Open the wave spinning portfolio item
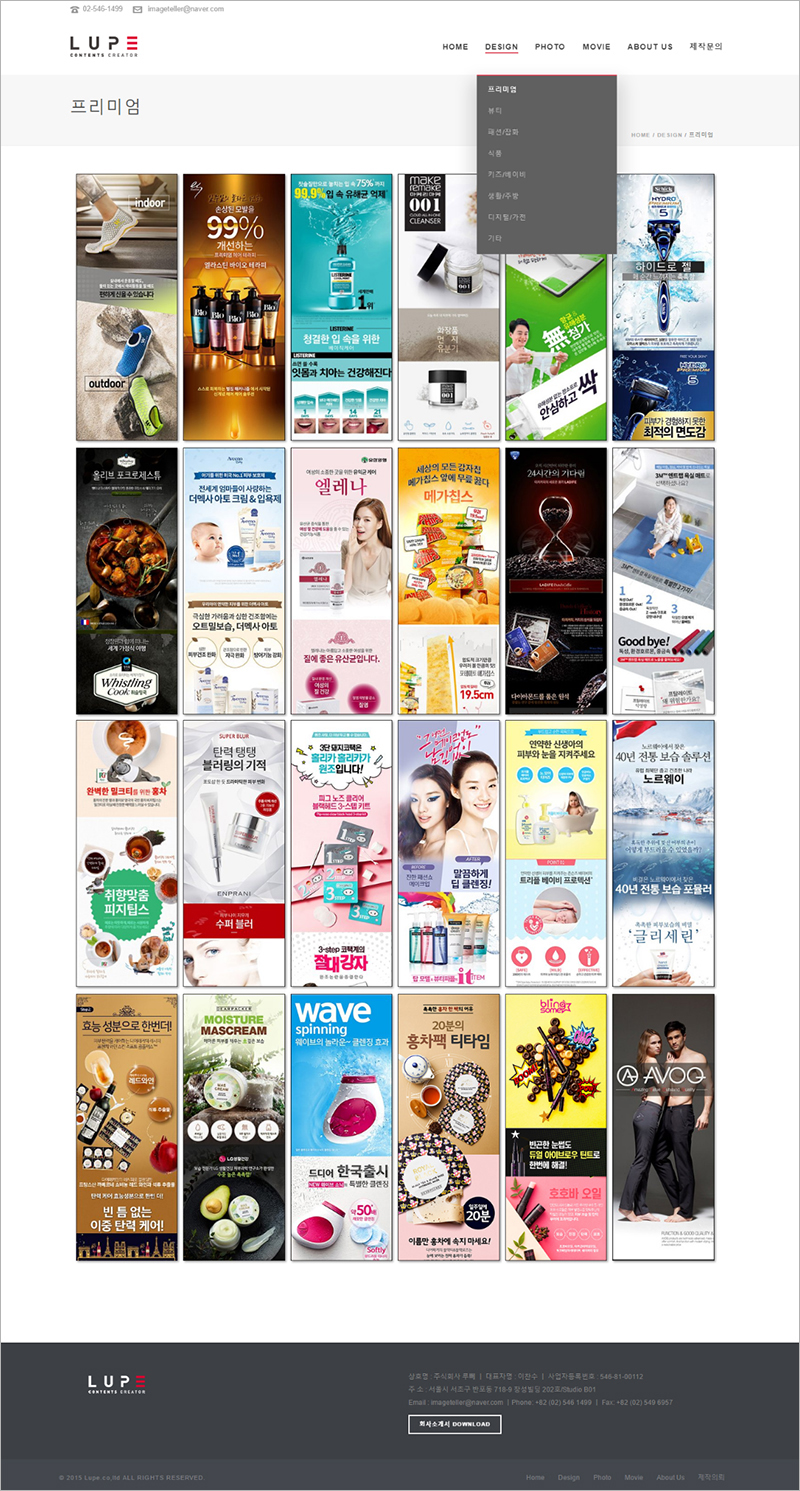The height and width of the screenshot is (1491, 800). pos(341,1127)
